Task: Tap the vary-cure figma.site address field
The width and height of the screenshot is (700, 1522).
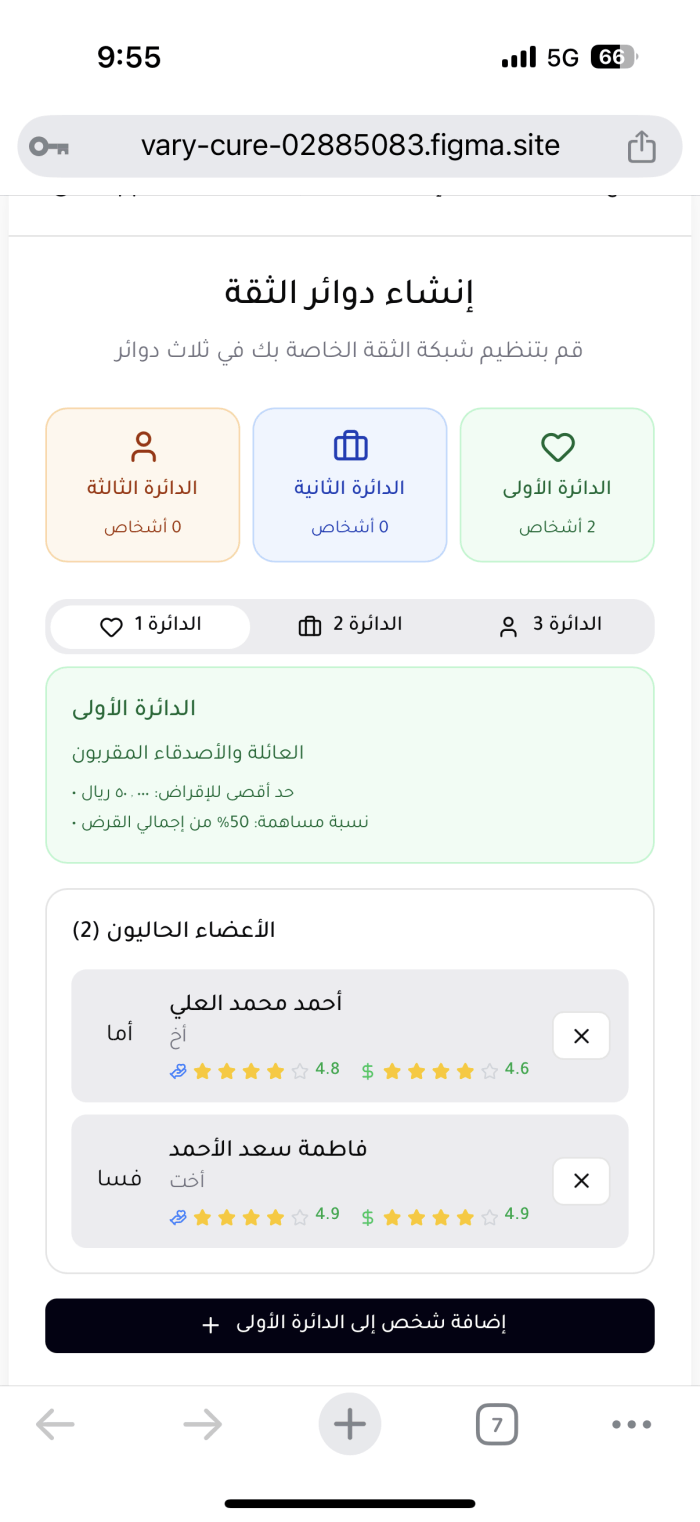Action: coord(350,146)
